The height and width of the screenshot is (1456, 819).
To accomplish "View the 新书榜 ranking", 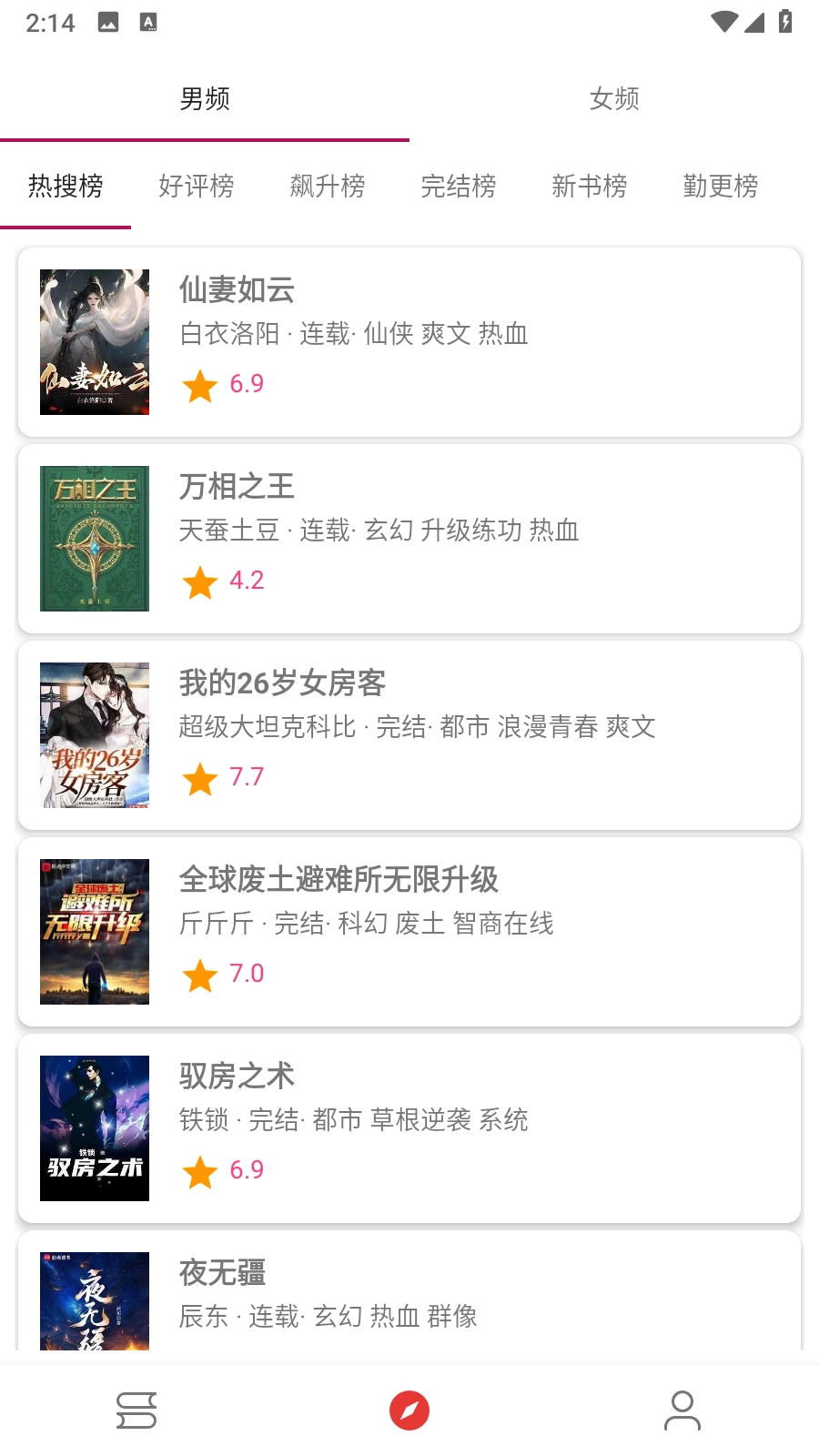I will pos(590,186).
